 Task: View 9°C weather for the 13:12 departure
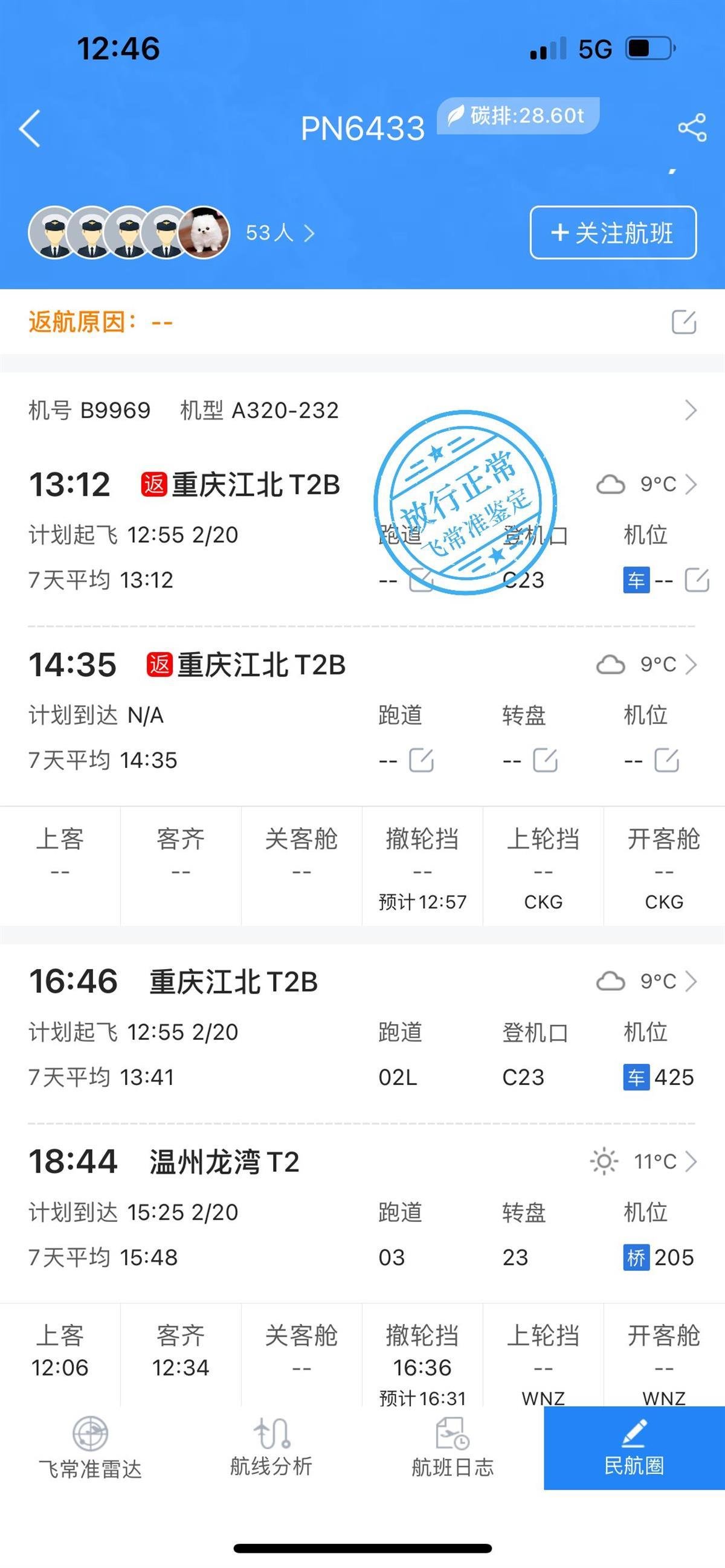point(646,484)
